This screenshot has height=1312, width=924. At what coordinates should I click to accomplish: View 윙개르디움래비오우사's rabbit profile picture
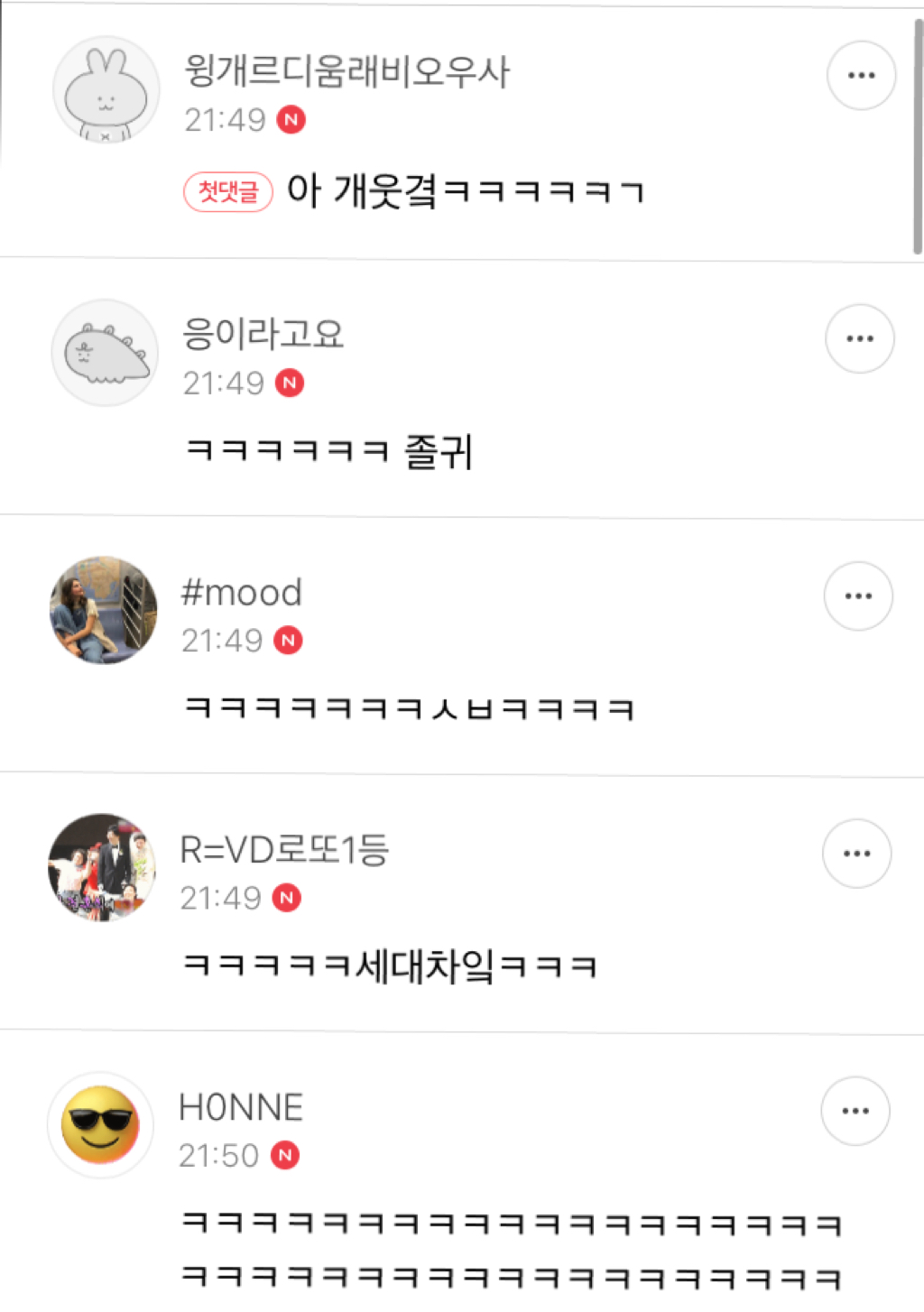(x=106, y=90)
